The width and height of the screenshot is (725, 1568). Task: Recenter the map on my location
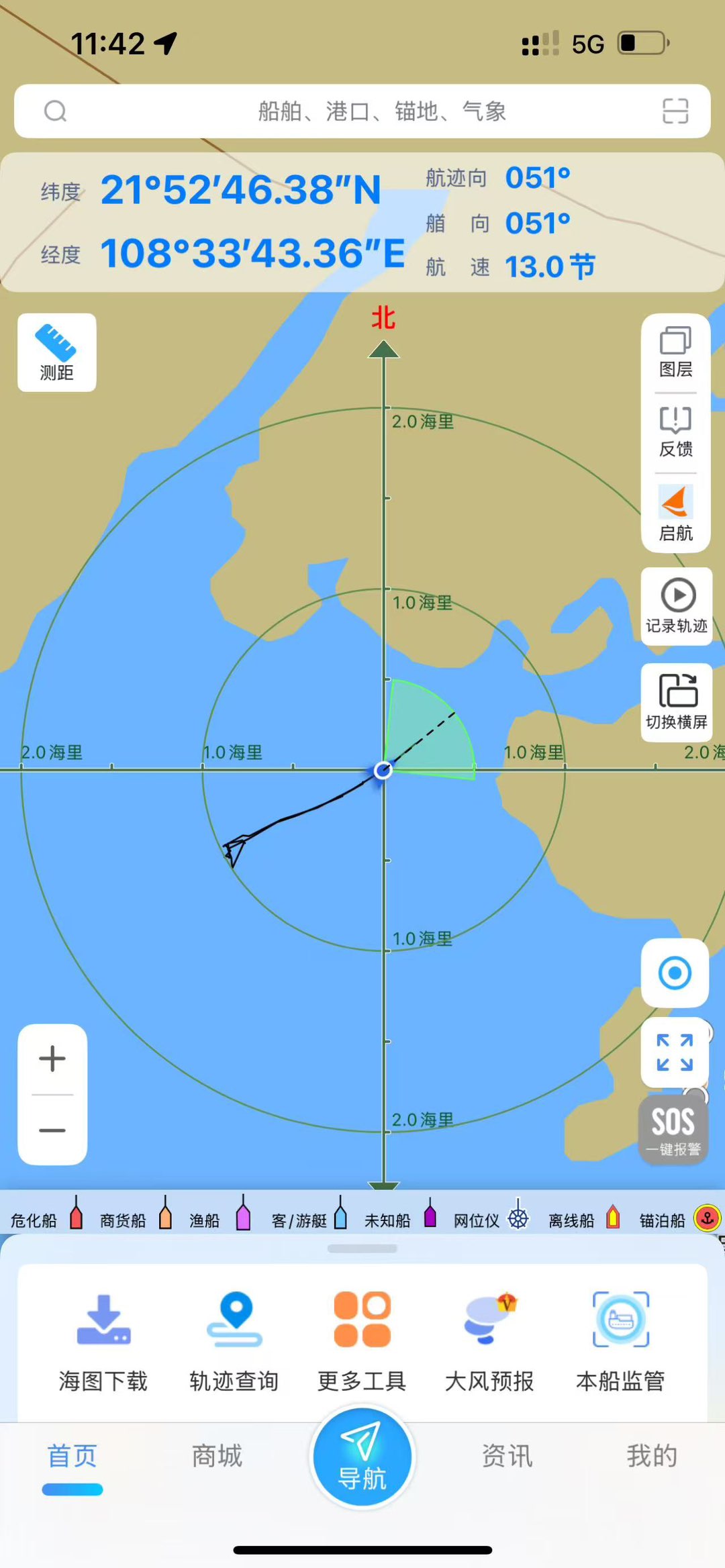pyautogui.click(x=675, y=973)
